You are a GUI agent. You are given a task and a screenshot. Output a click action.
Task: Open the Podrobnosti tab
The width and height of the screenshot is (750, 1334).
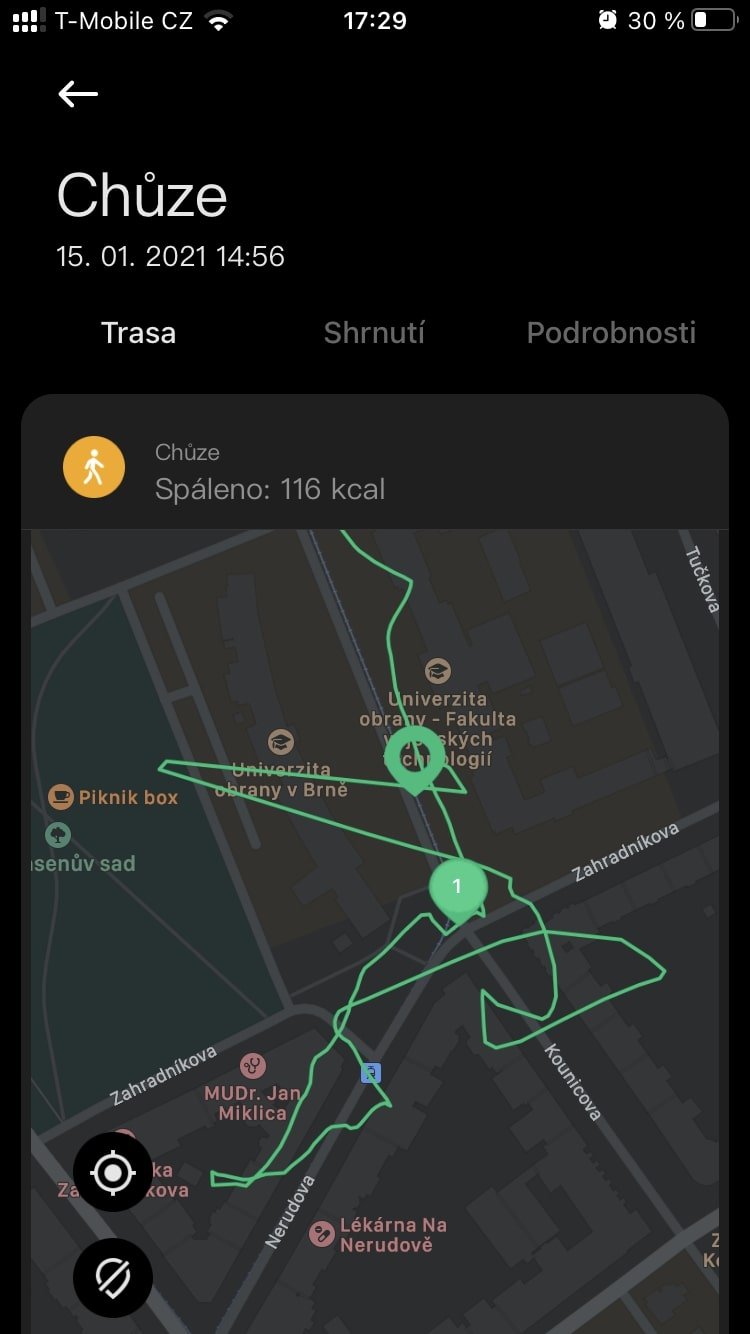(611, 333)
